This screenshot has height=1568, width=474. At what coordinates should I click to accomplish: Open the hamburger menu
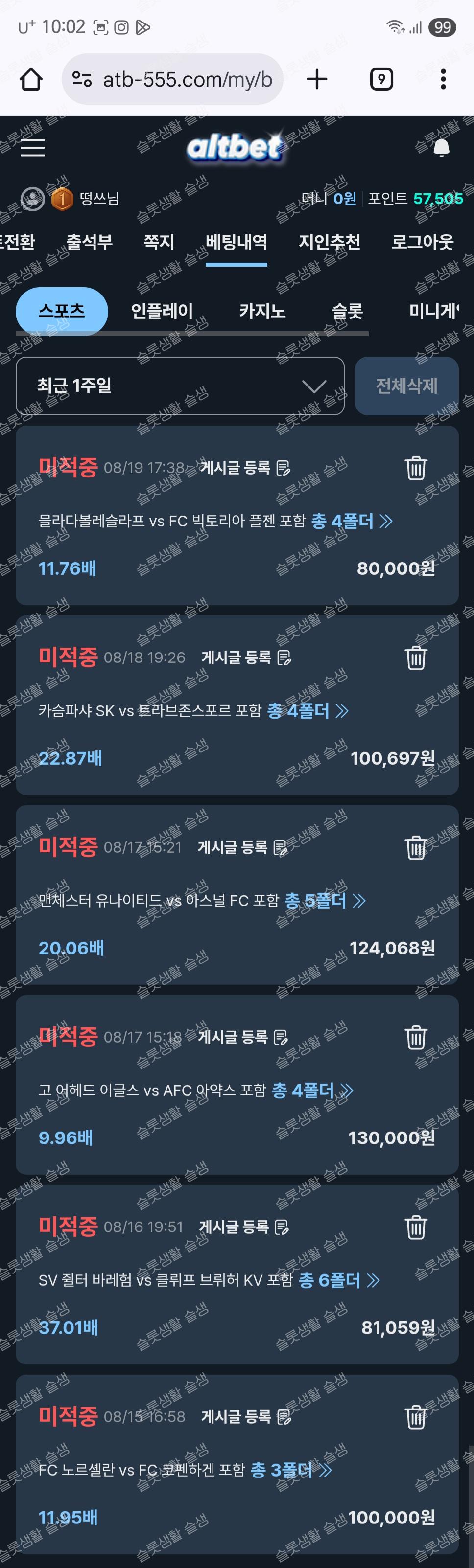click(33, 148)
